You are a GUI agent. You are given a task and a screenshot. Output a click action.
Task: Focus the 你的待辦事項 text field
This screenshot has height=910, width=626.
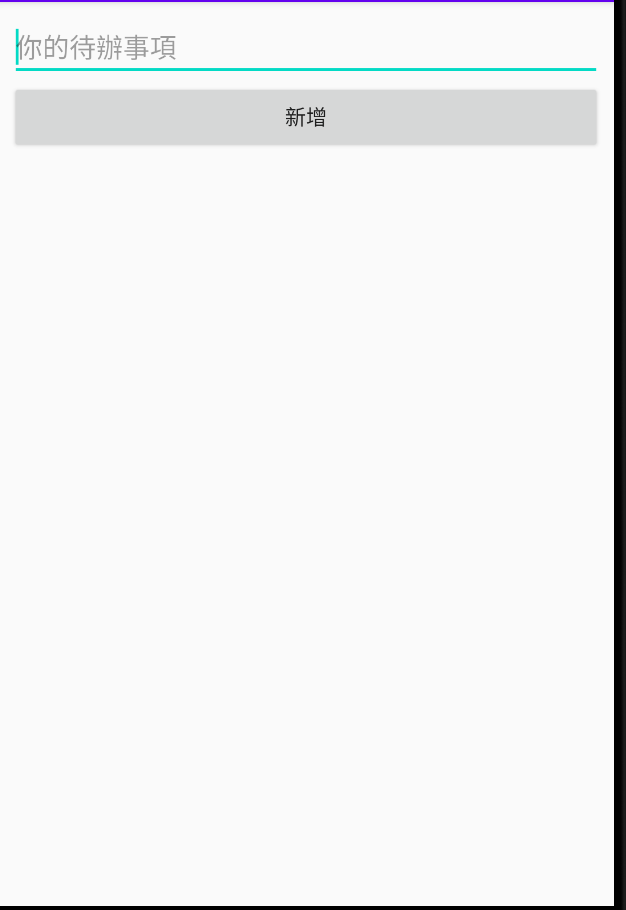pos(305,48)
